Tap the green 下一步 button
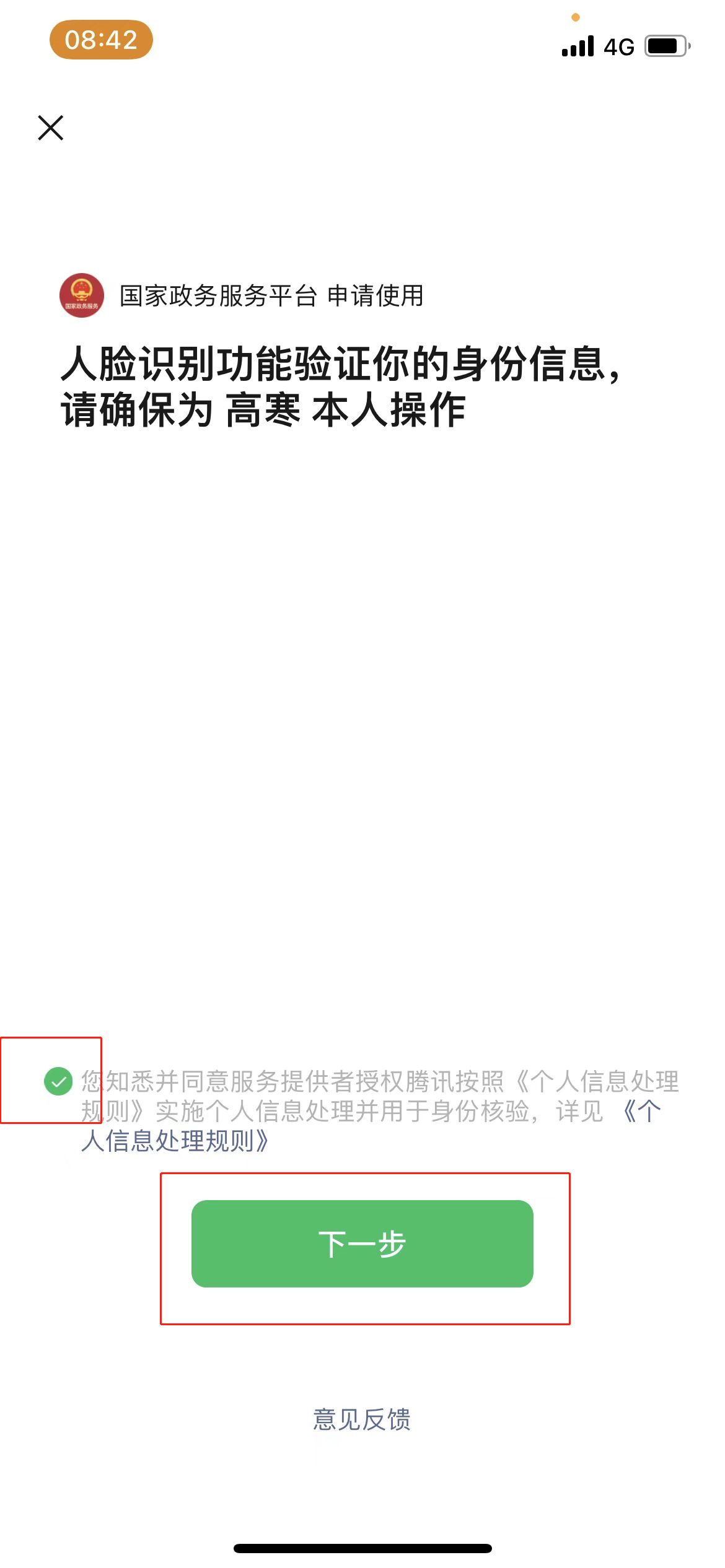Viewport: 725px width, 1568px height. [x=362, y=1244]
